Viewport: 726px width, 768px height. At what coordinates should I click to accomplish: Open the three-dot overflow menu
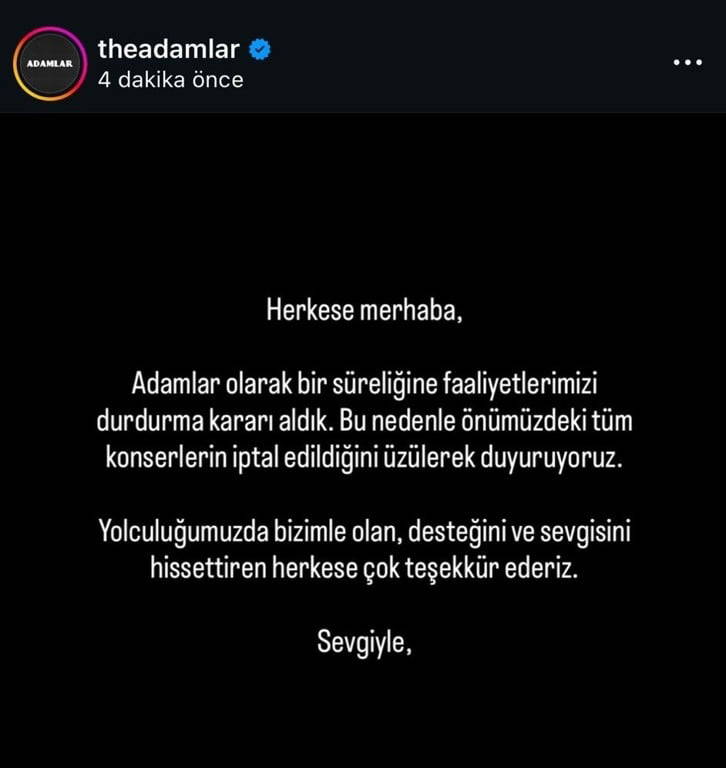[x=687, y=62]
